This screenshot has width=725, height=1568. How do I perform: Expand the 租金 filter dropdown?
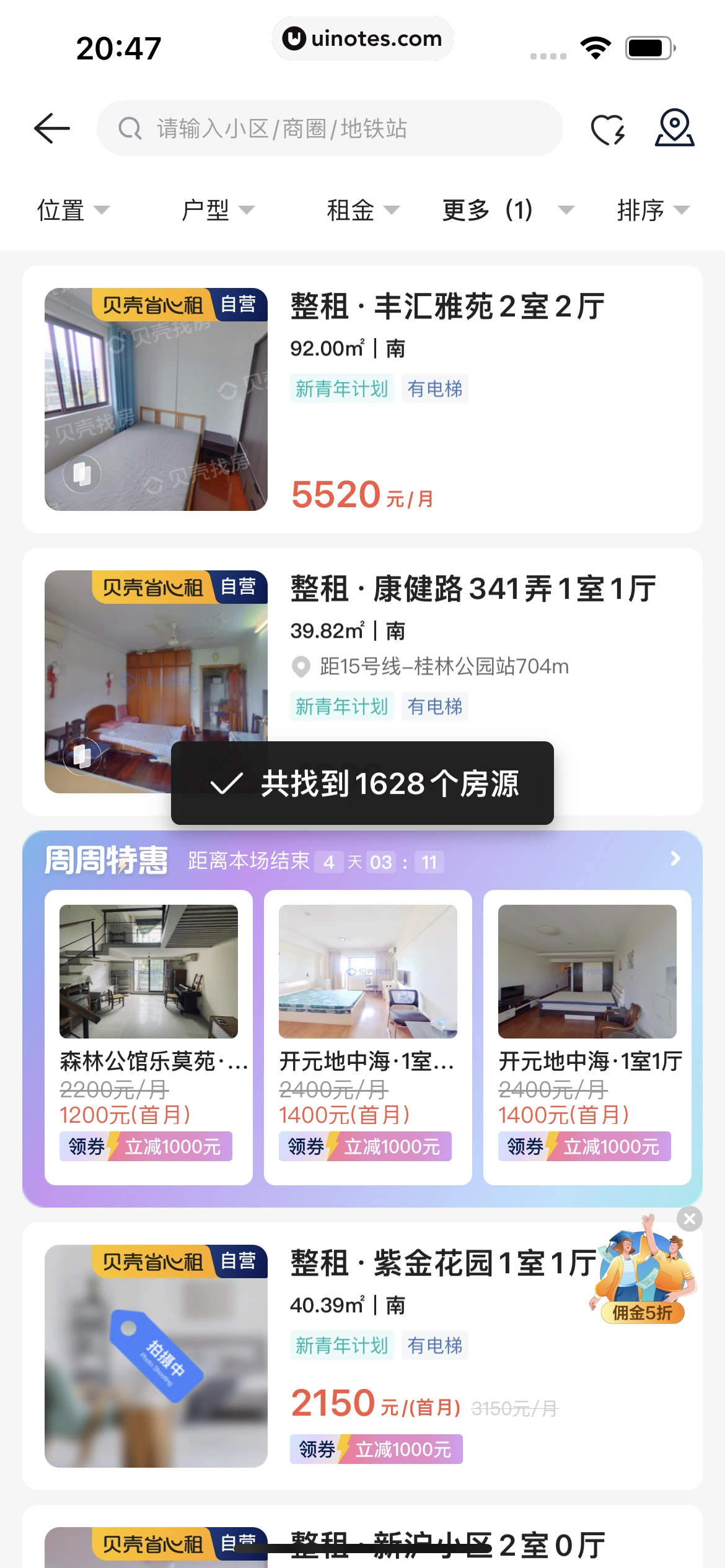tap(362, 210)
